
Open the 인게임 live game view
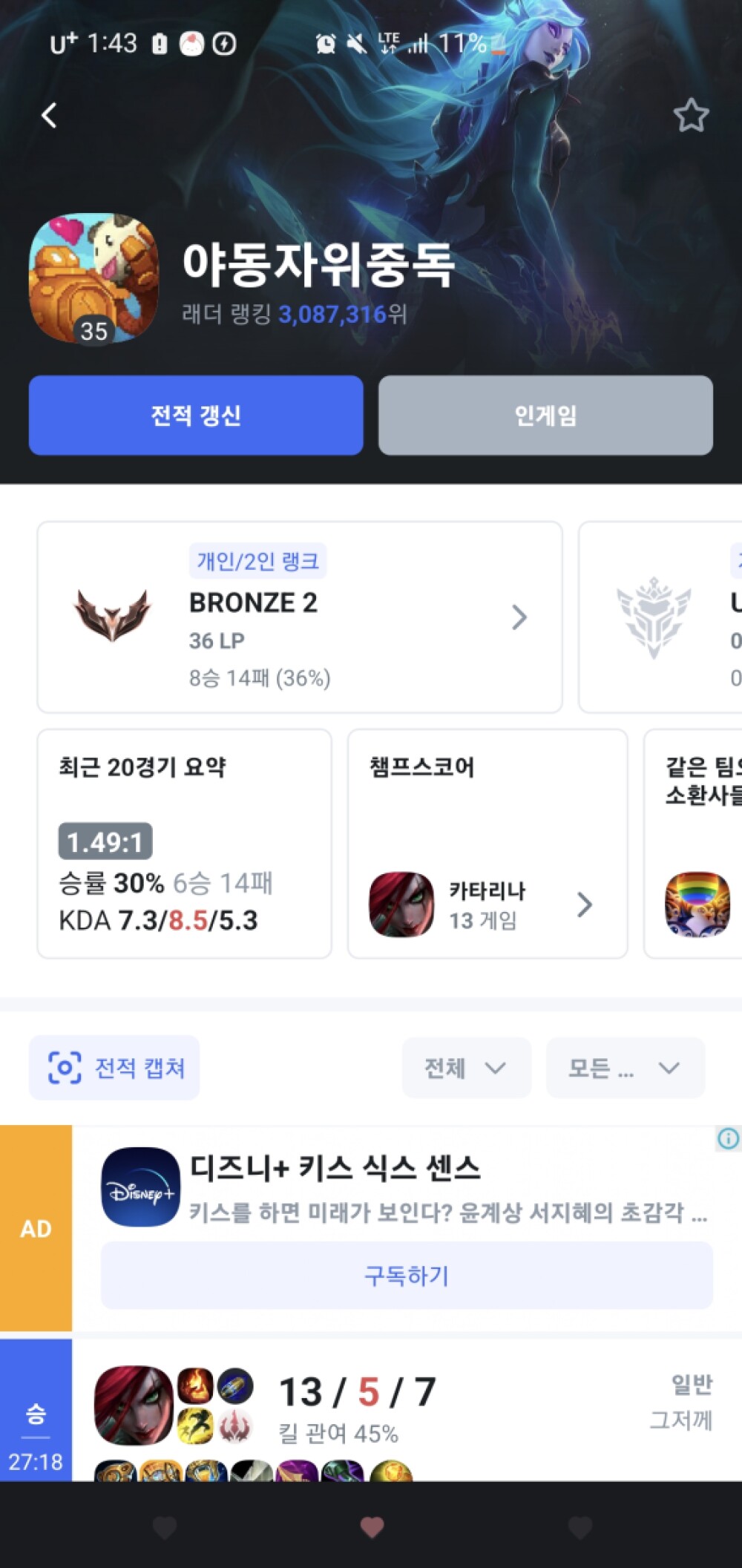tap(545, 416)
